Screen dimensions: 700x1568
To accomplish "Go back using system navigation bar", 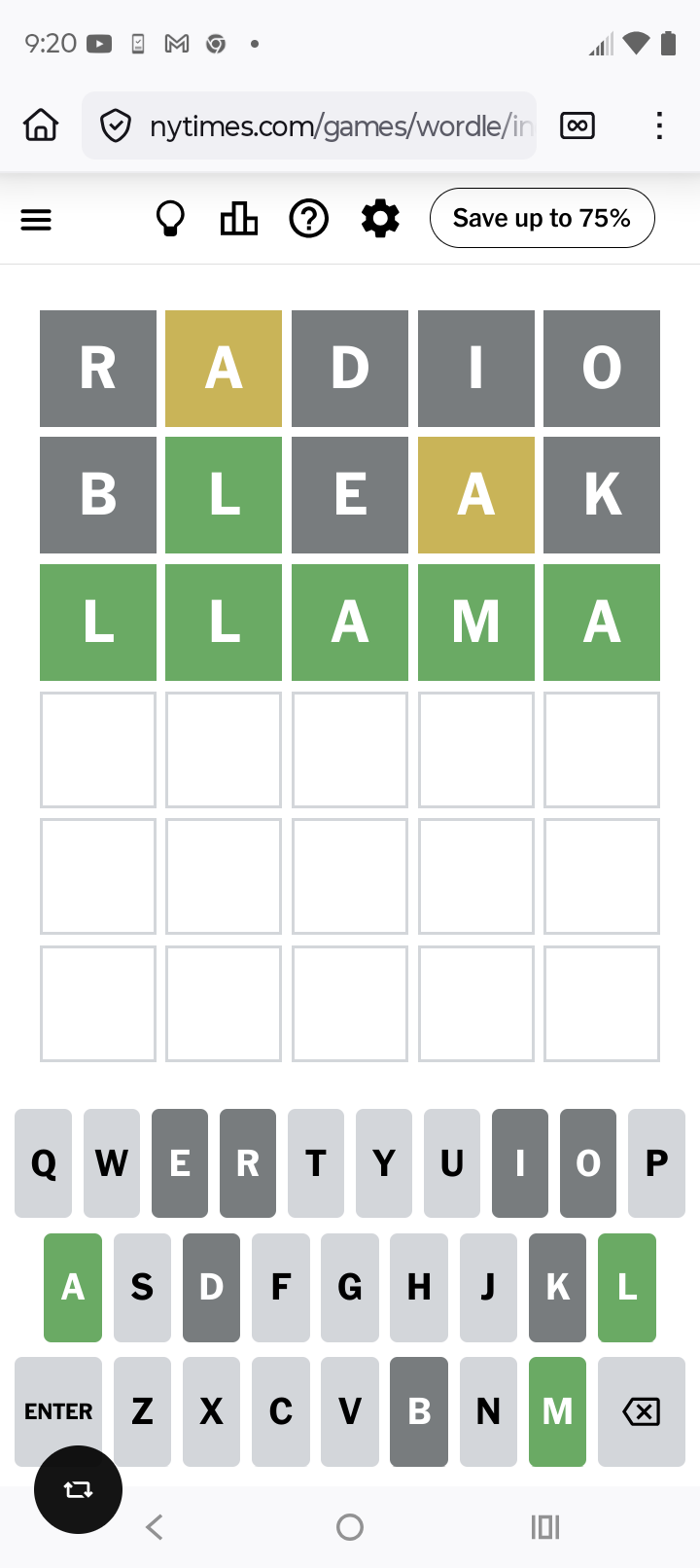I will [x=155, y=1527].
